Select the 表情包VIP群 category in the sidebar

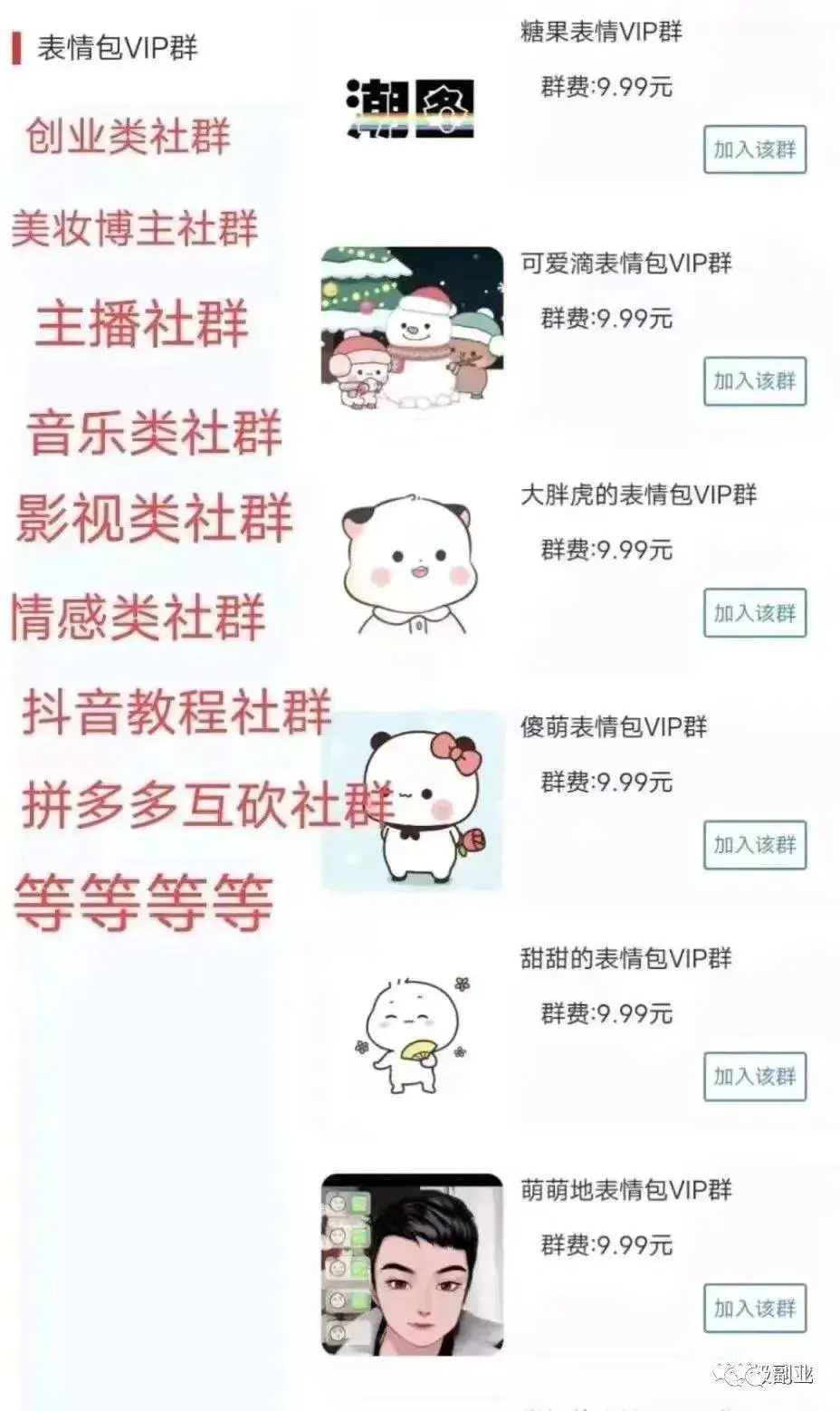tap(117, 48)
